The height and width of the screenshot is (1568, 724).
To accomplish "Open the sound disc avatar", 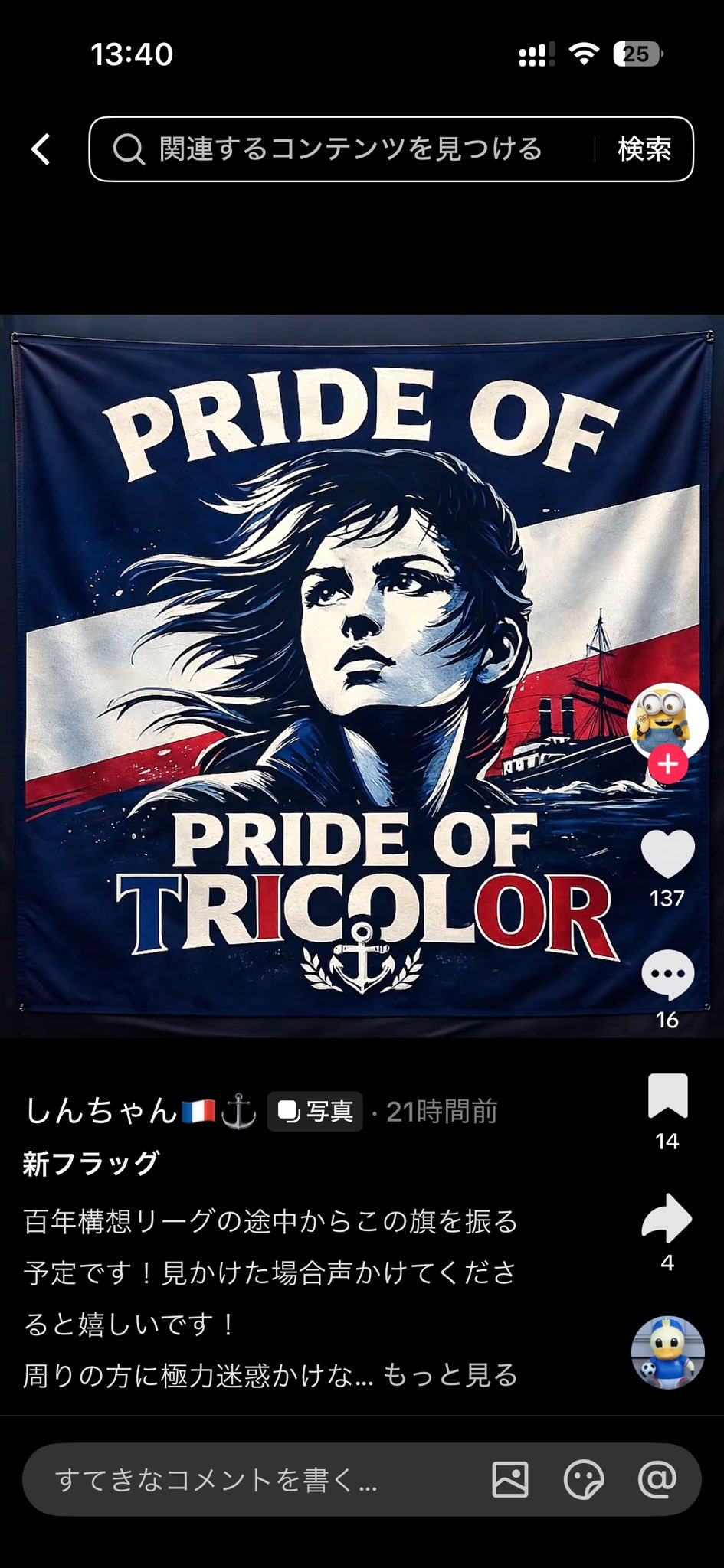I will 667,1353.
